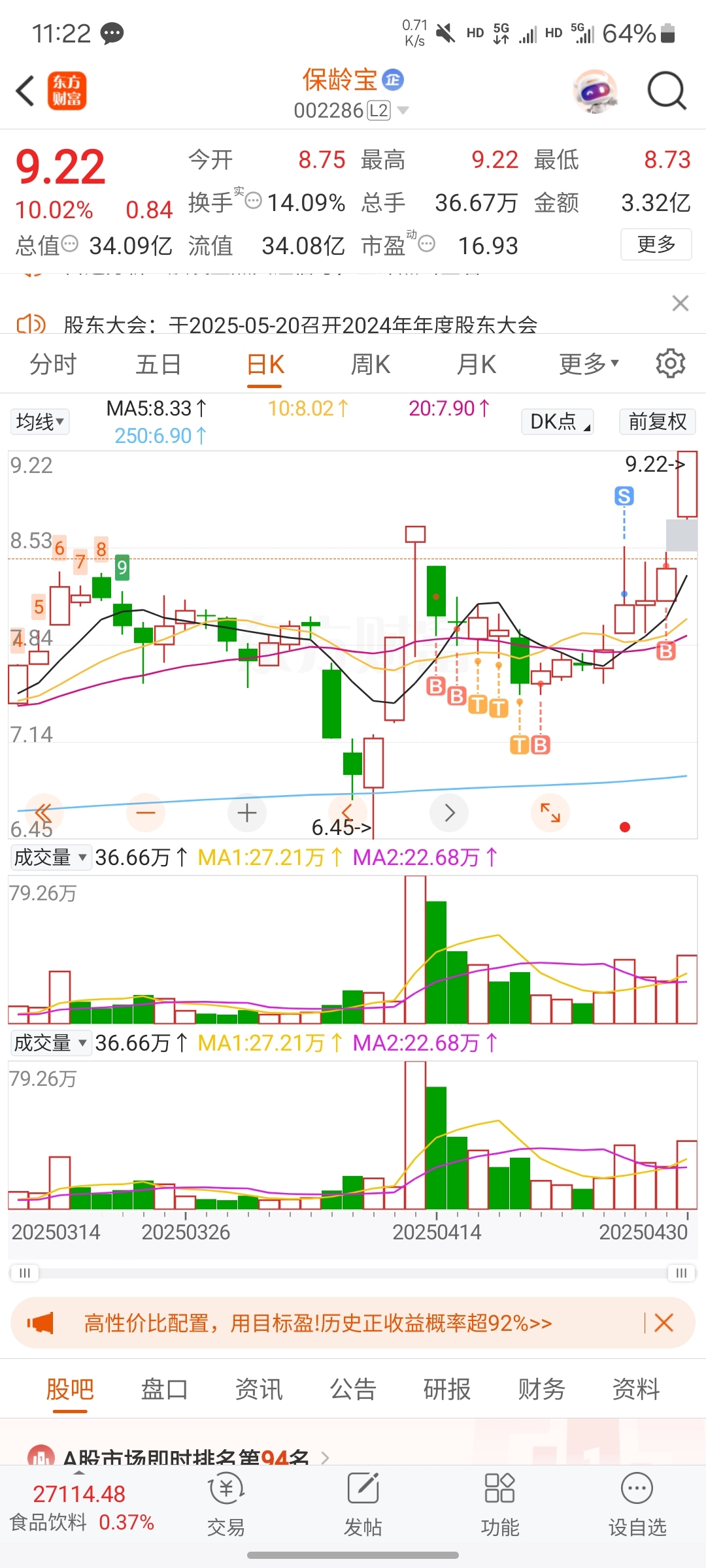
Task: Switch to the 公告 tab
Action: click(x=353, y=1390)
